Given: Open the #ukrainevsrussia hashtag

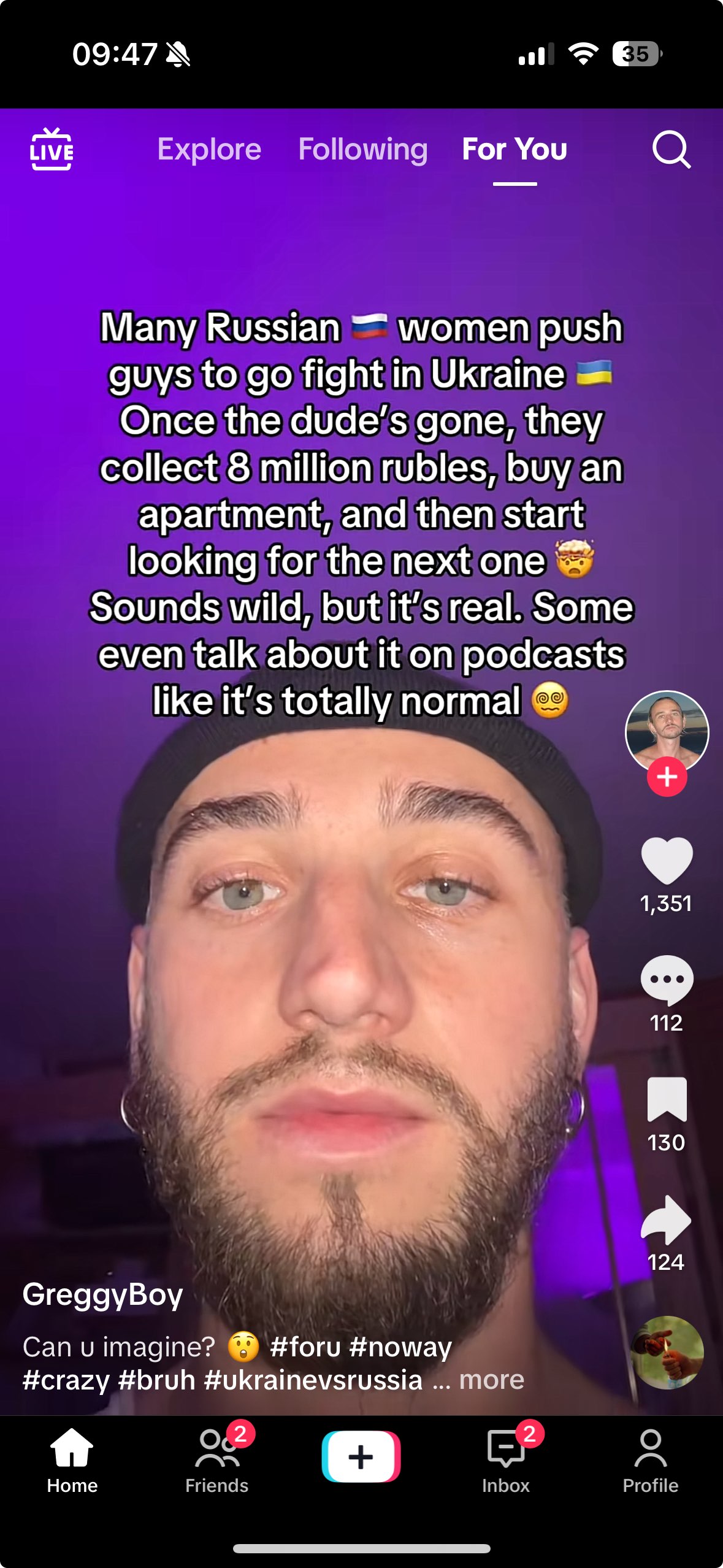Looking at the screenshot, I should click(313, 1380).
